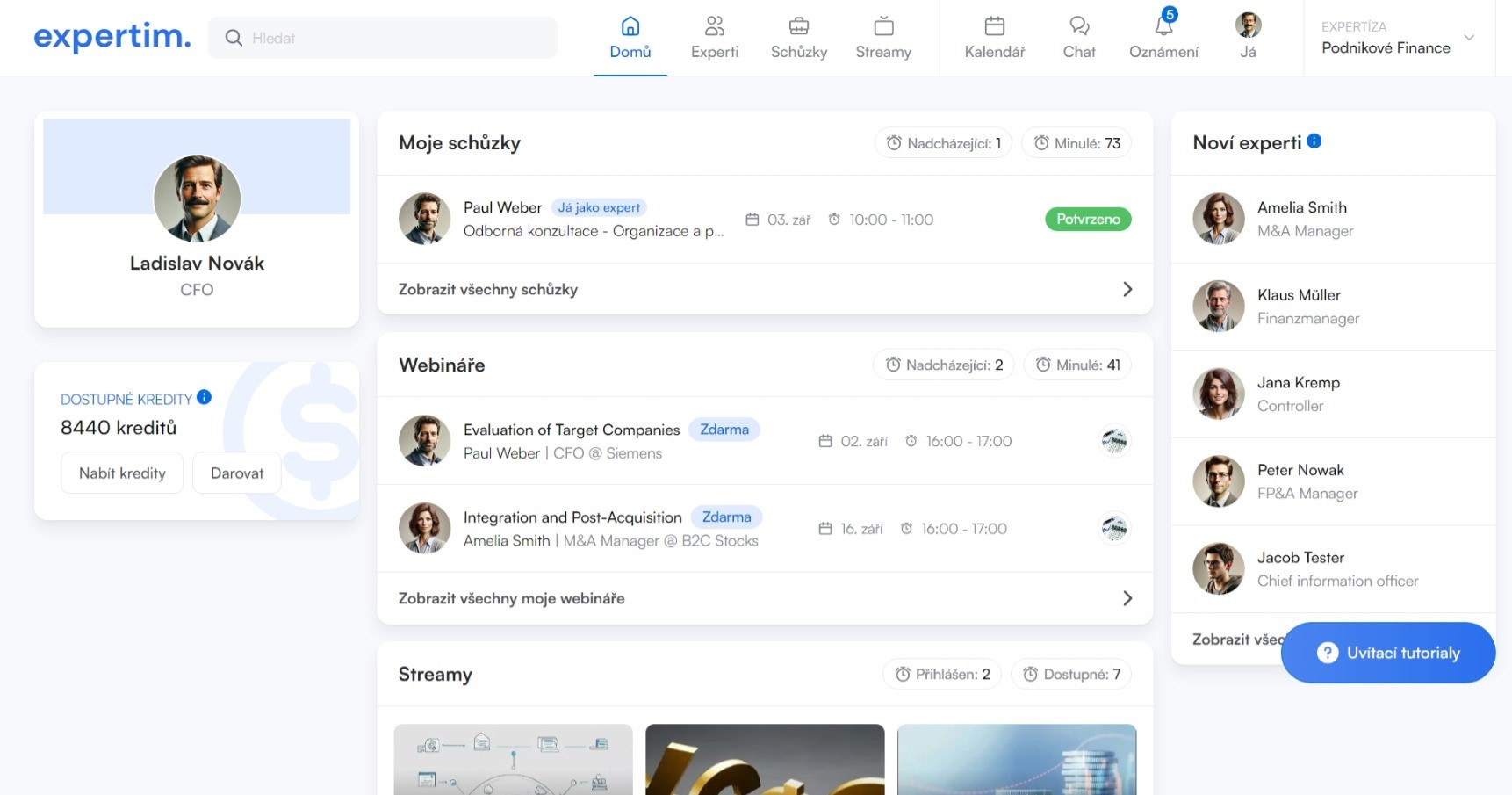The width and height of the screenshot is (1512, 795).
Task: Switch to the Experti tab
Action: [714, 38]
